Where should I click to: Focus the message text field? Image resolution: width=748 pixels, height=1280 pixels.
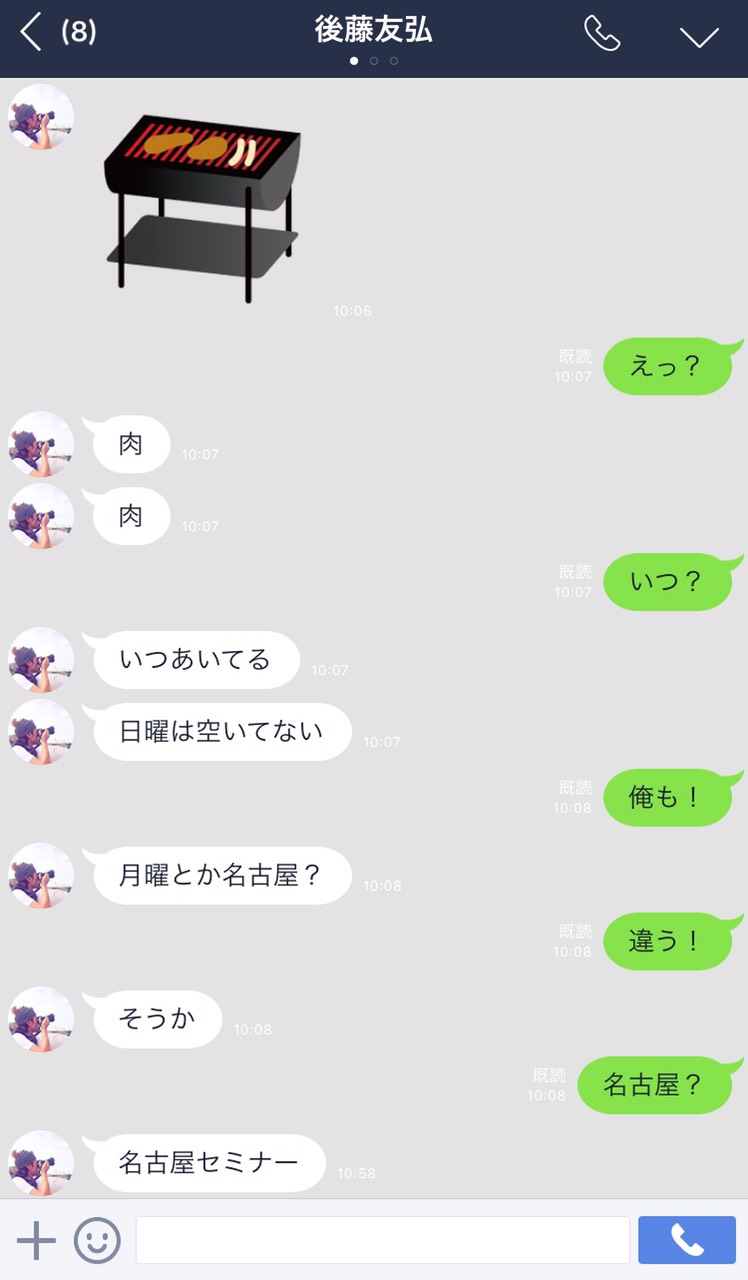(x=382, y=1240)
